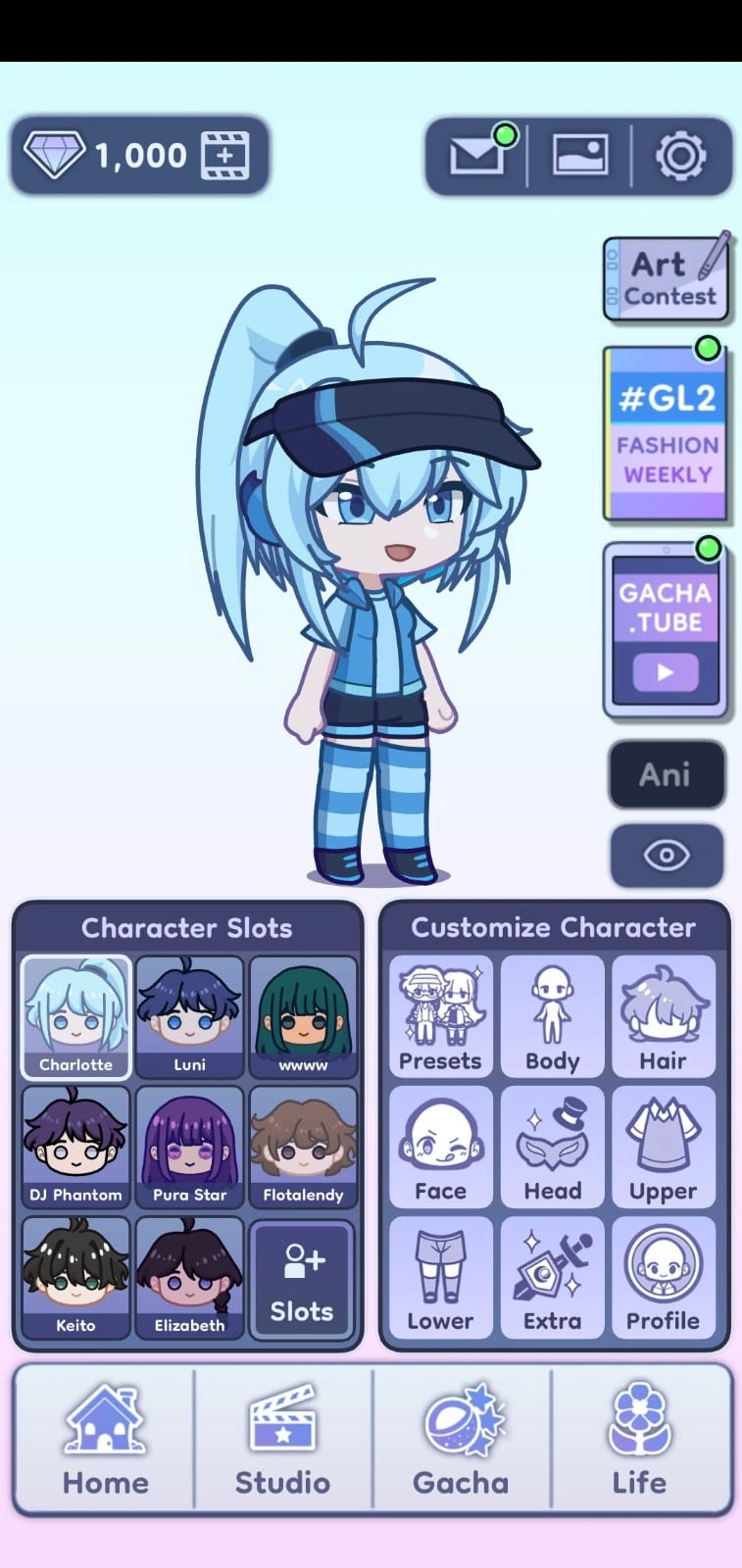Open the character Profile editor
742x1568 pixels.
[664, 1277]
